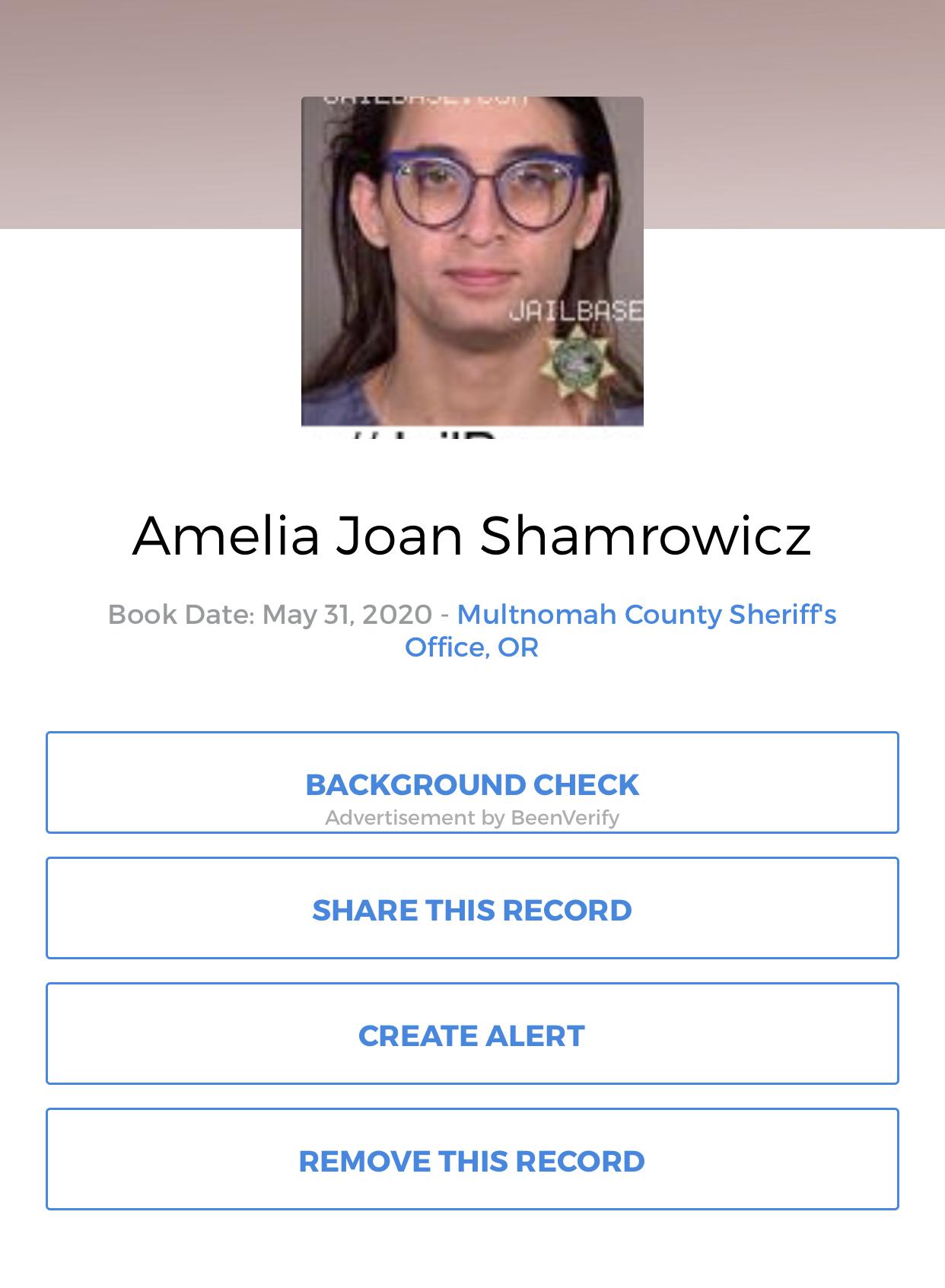
Task: Share this record
Action: pyautogui.click(x=472, y=908)
